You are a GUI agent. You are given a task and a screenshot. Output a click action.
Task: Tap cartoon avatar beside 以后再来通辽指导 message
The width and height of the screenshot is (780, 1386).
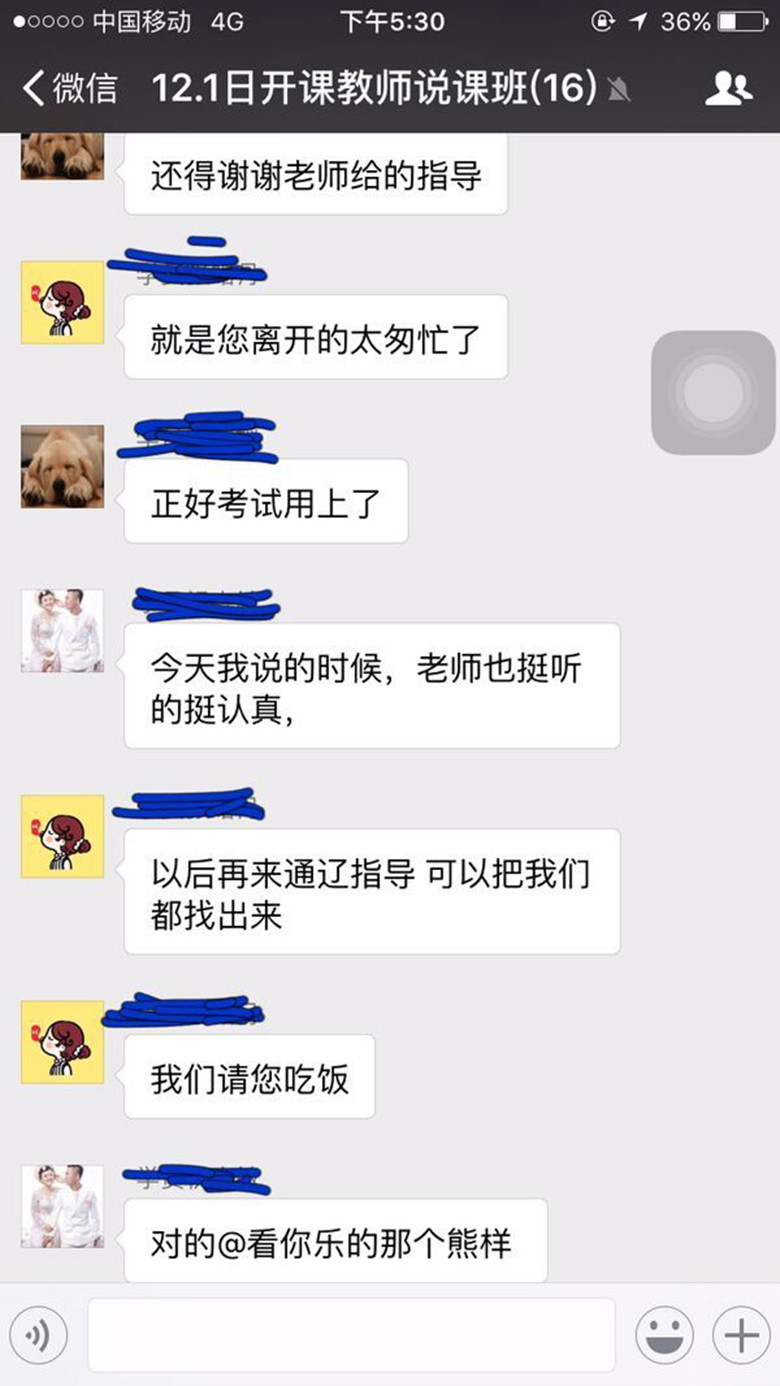pyautogui.click(x=62, y=837)
